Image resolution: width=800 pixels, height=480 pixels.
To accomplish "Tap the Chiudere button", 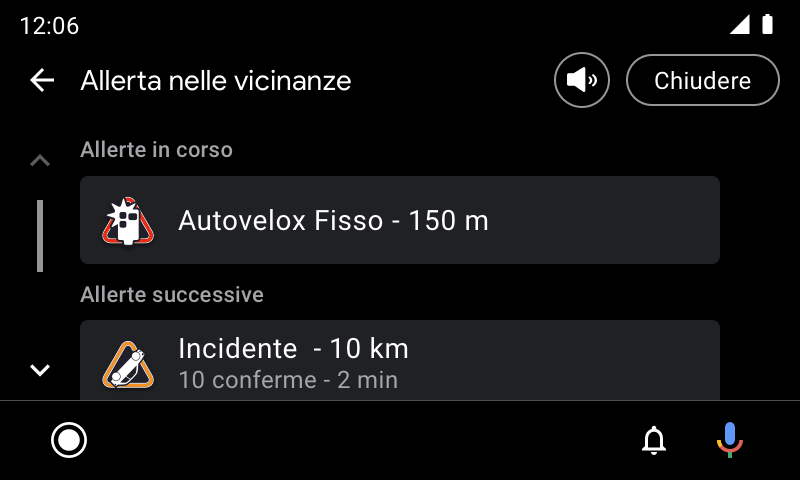I will tap(702, 80).
